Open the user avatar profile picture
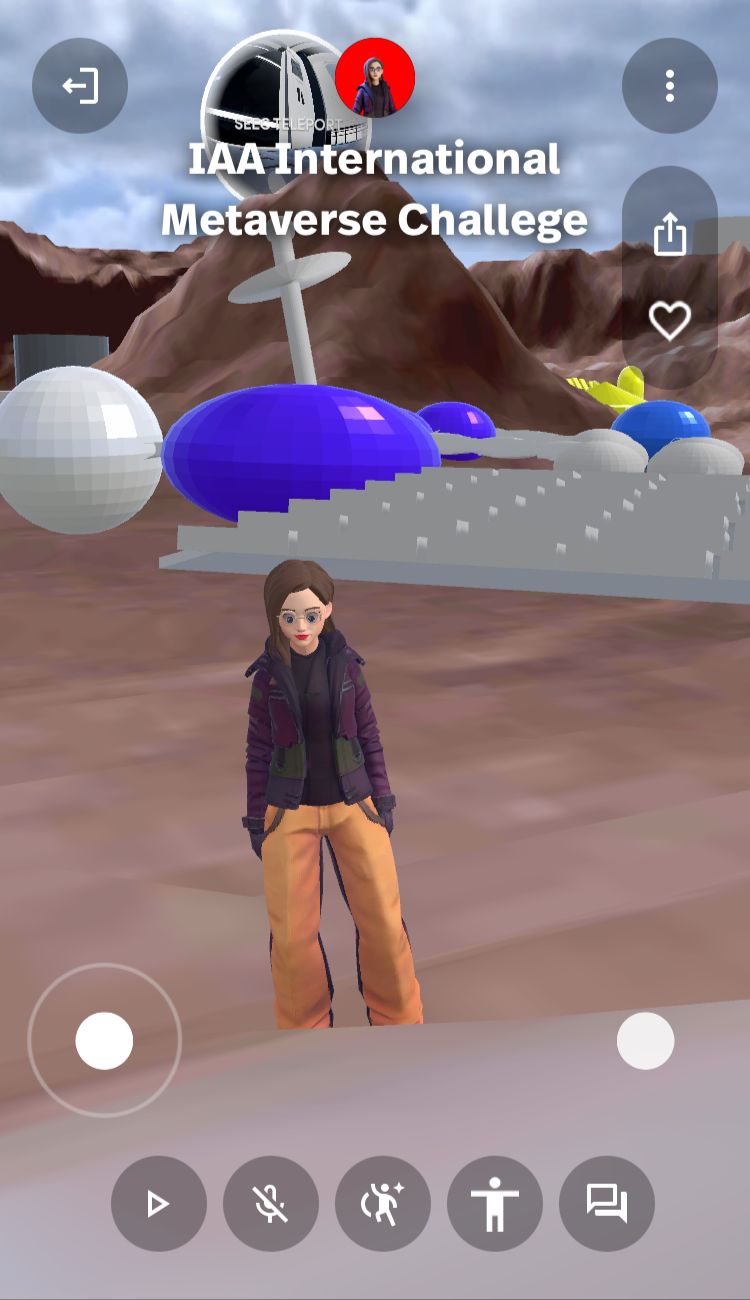750x1300 pixels. click(375, 79)
